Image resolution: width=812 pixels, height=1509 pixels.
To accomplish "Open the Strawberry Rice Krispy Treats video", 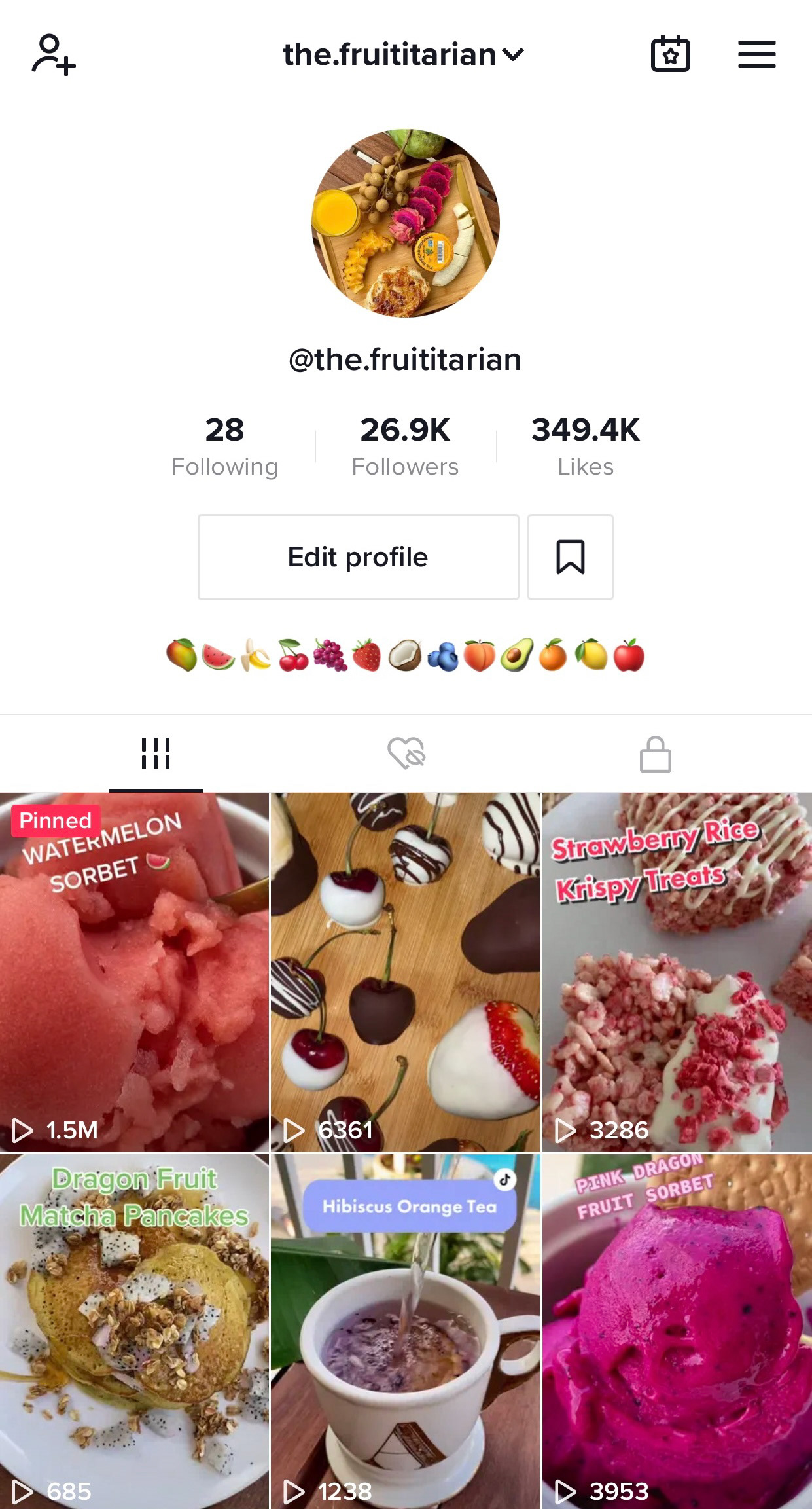I will (x=677, y=972).
